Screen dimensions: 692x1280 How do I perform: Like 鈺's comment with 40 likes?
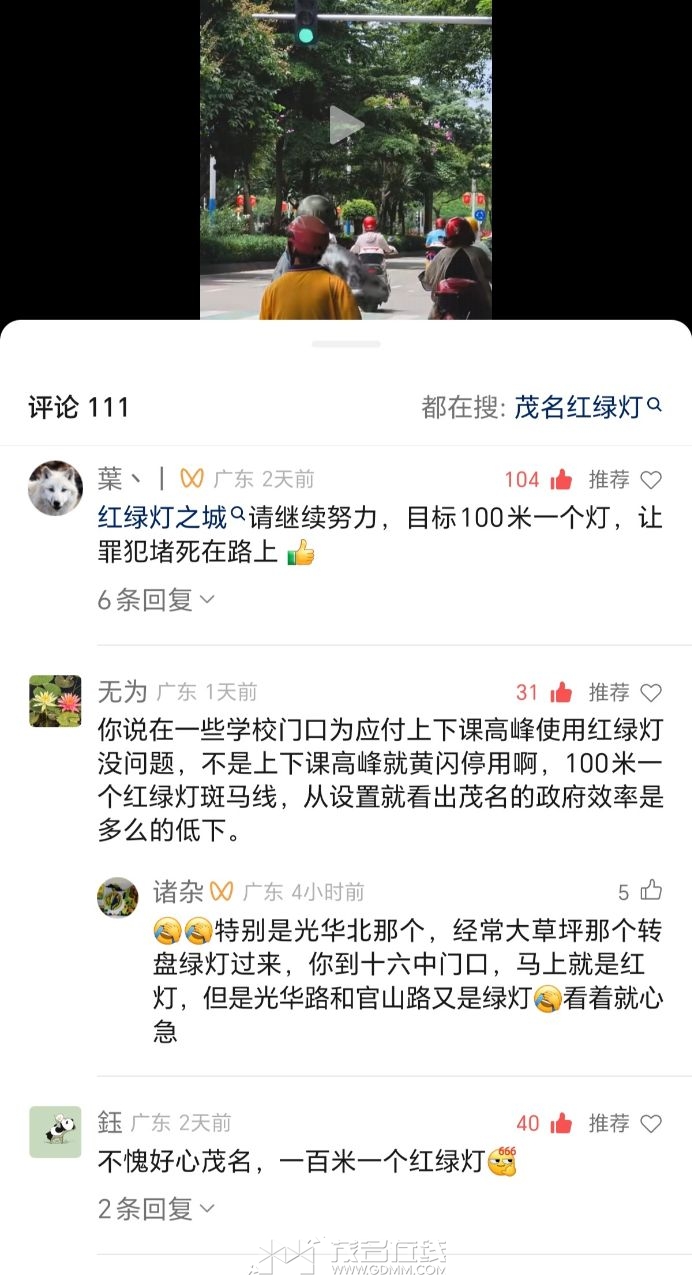(x=561, y=1123)
